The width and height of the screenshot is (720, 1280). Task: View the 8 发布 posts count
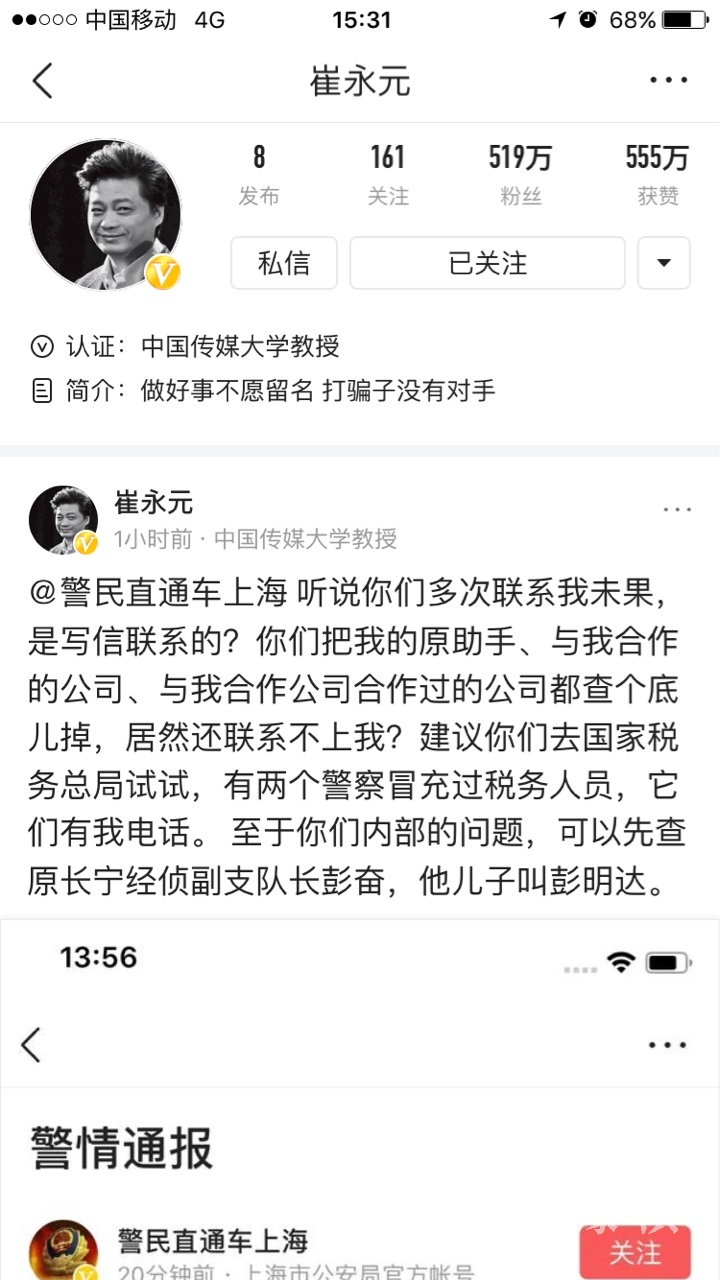(259, 174)
